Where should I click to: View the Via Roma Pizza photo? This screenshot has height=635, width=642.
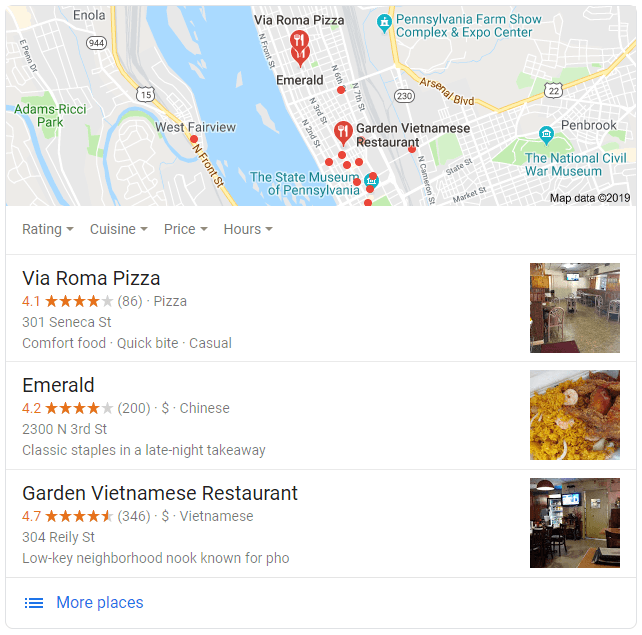click(x=574, y=308)
